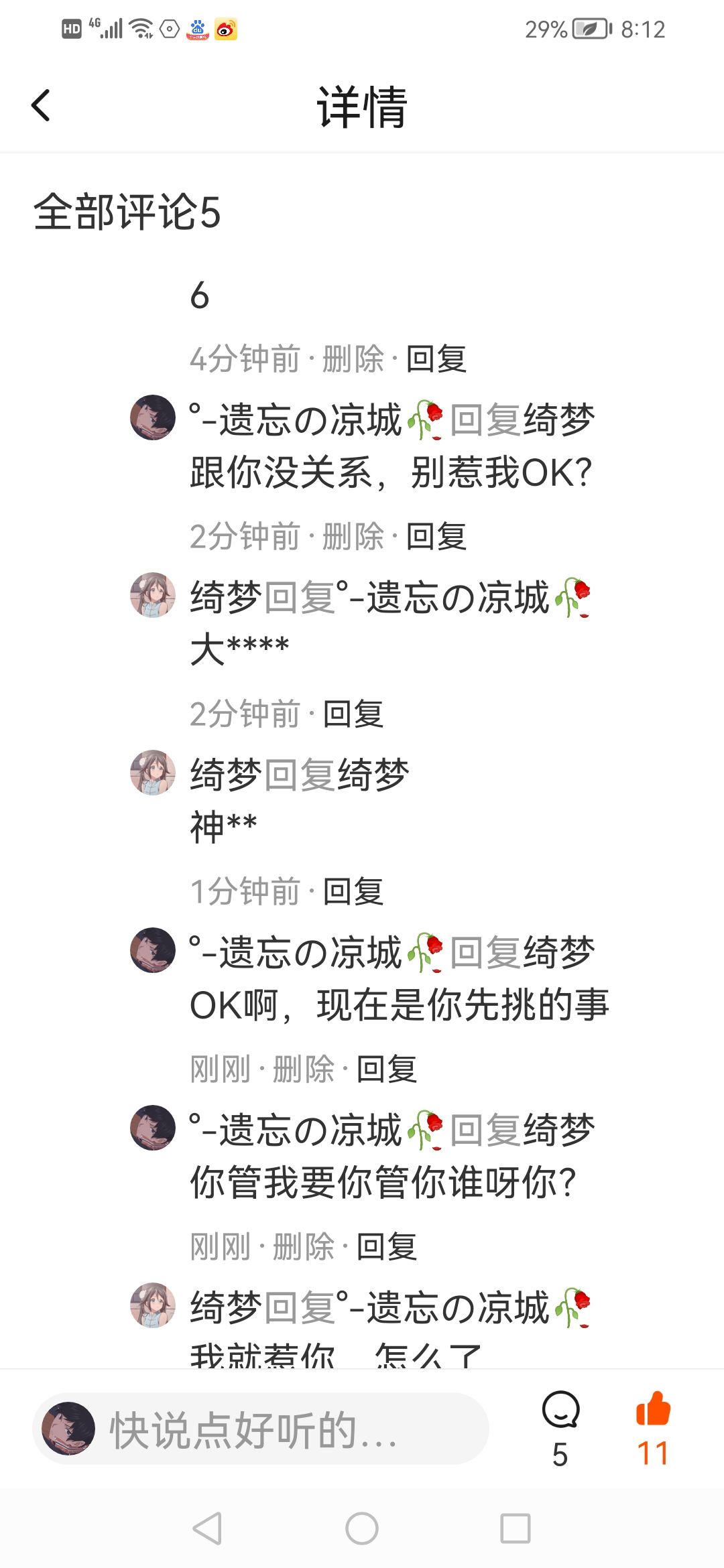The height and width of the screenshot is (1568, 724).
Task: Delete the comment "OK啊，现在是你先挑的事"
Action: coord(304,1069)
